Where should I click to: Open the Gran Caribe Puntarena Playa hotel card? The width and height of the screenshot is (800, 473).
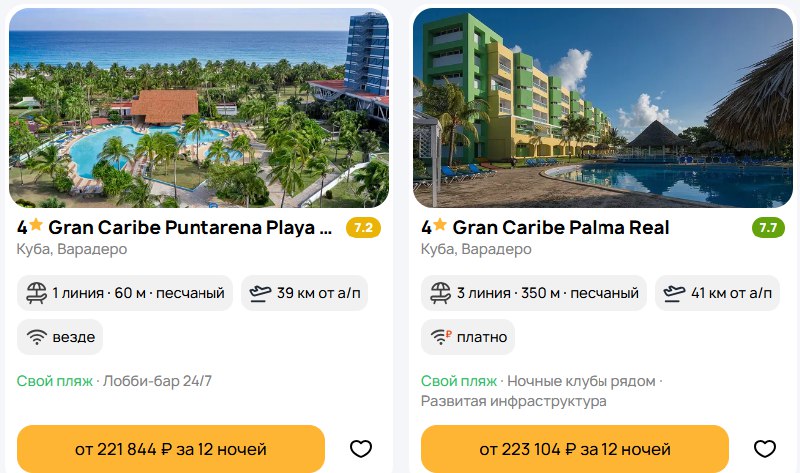[190, 228]
